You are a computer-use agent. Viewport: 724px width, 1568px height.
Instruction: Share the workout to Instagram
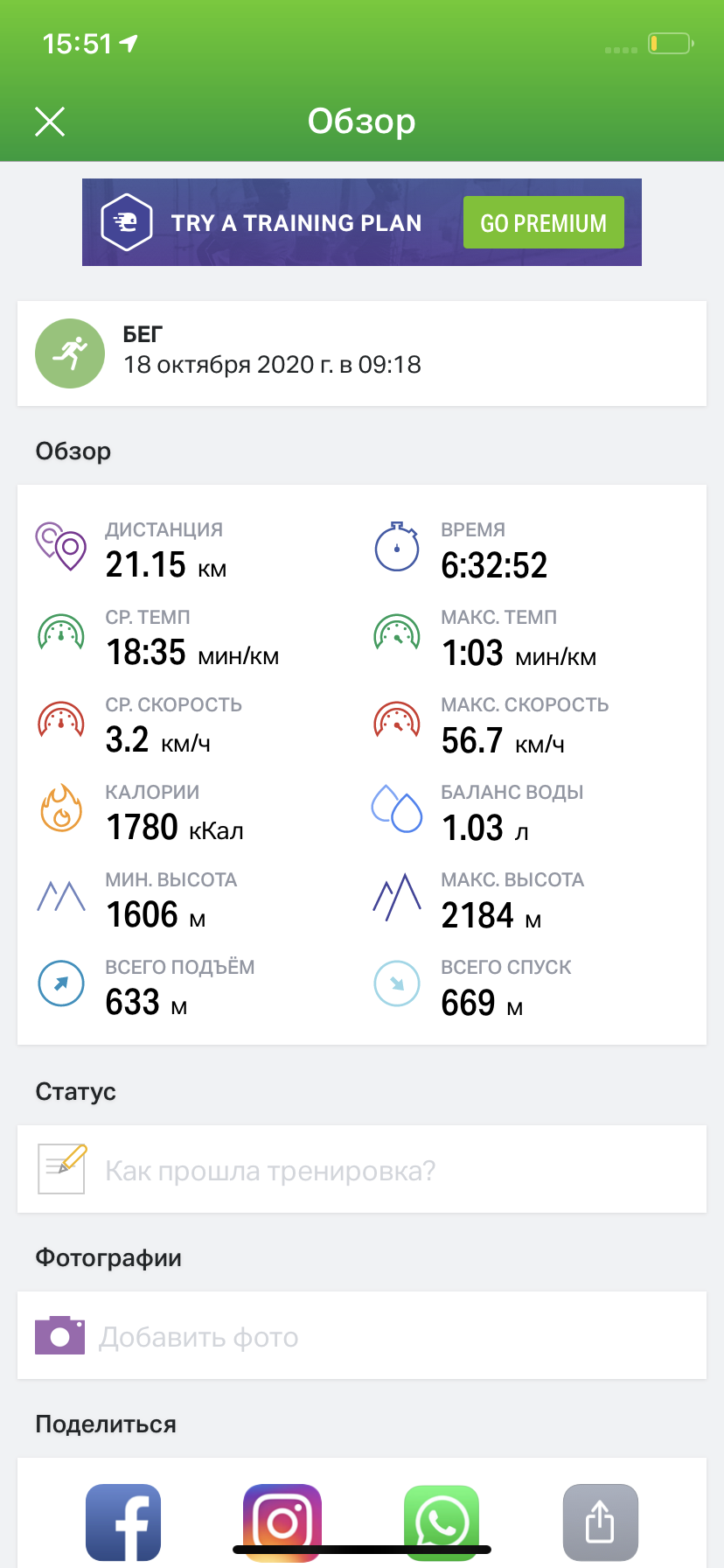282,1521
